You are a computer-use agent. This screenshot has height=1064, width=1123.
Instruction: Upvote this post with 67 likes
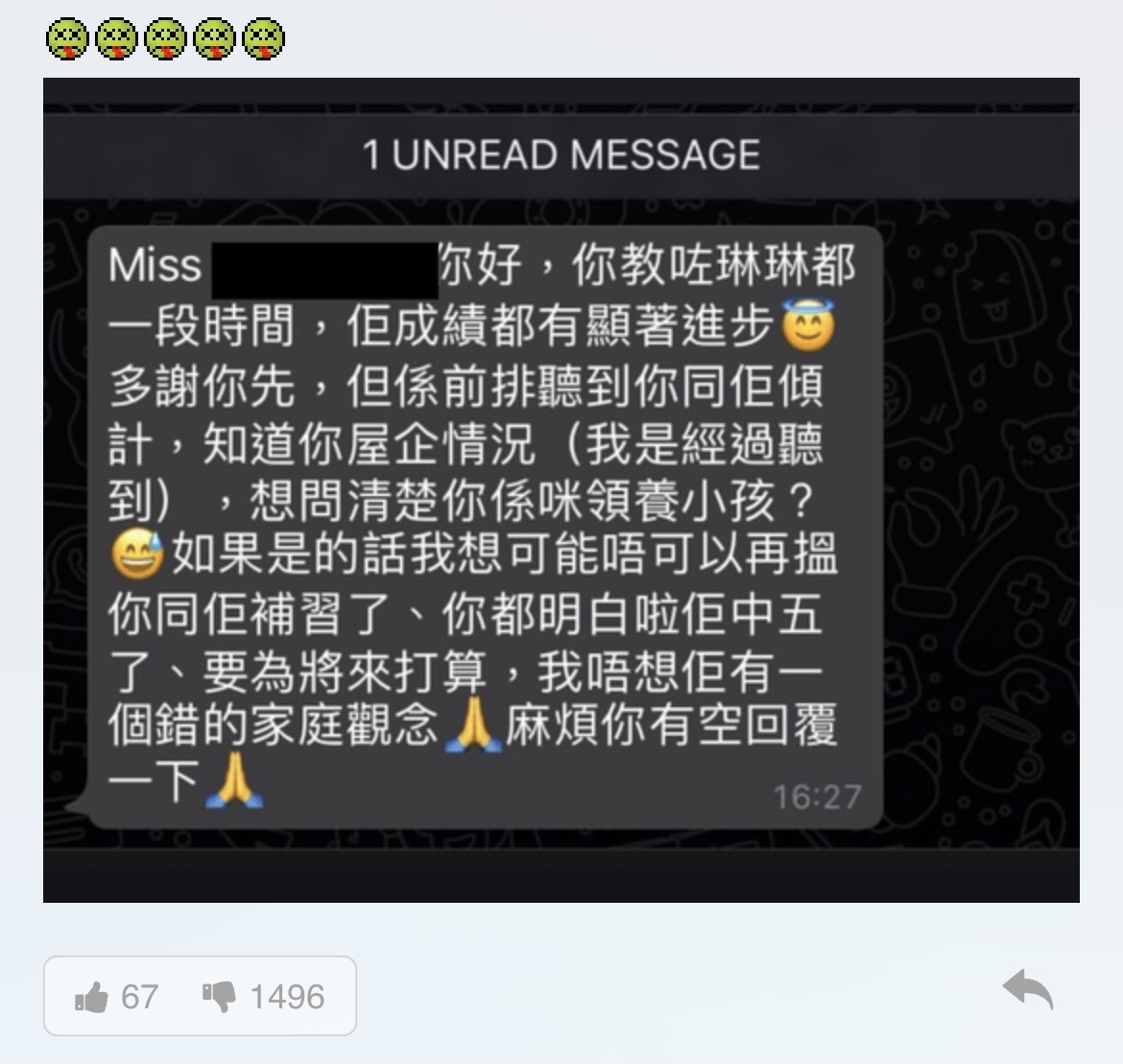point(93,998)
